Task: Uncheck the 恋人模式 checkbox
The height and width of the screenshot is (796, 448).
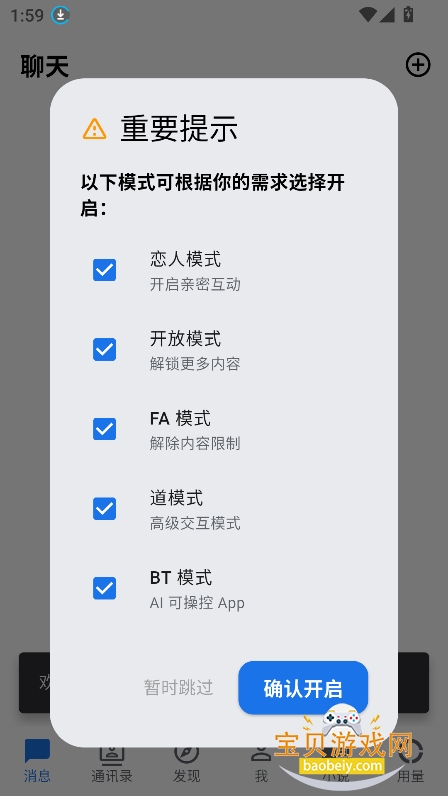Action: click(x=105, y=270)
